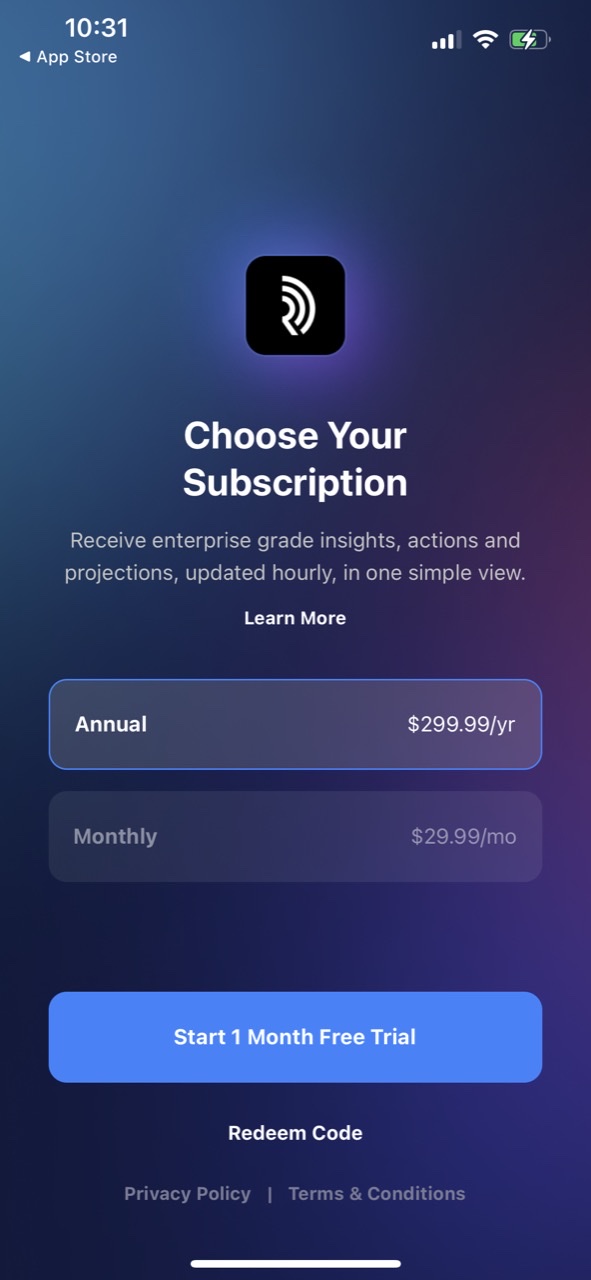Return to the App Store

pos(68,57)
